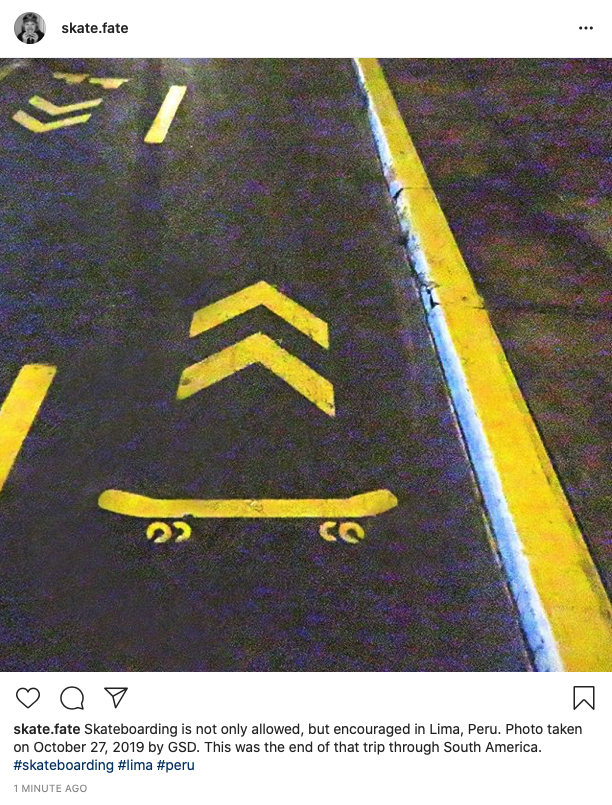Tap skate.fate username in the caption
The height and width of the screenshot is (805, 612).
coord(46,729)
